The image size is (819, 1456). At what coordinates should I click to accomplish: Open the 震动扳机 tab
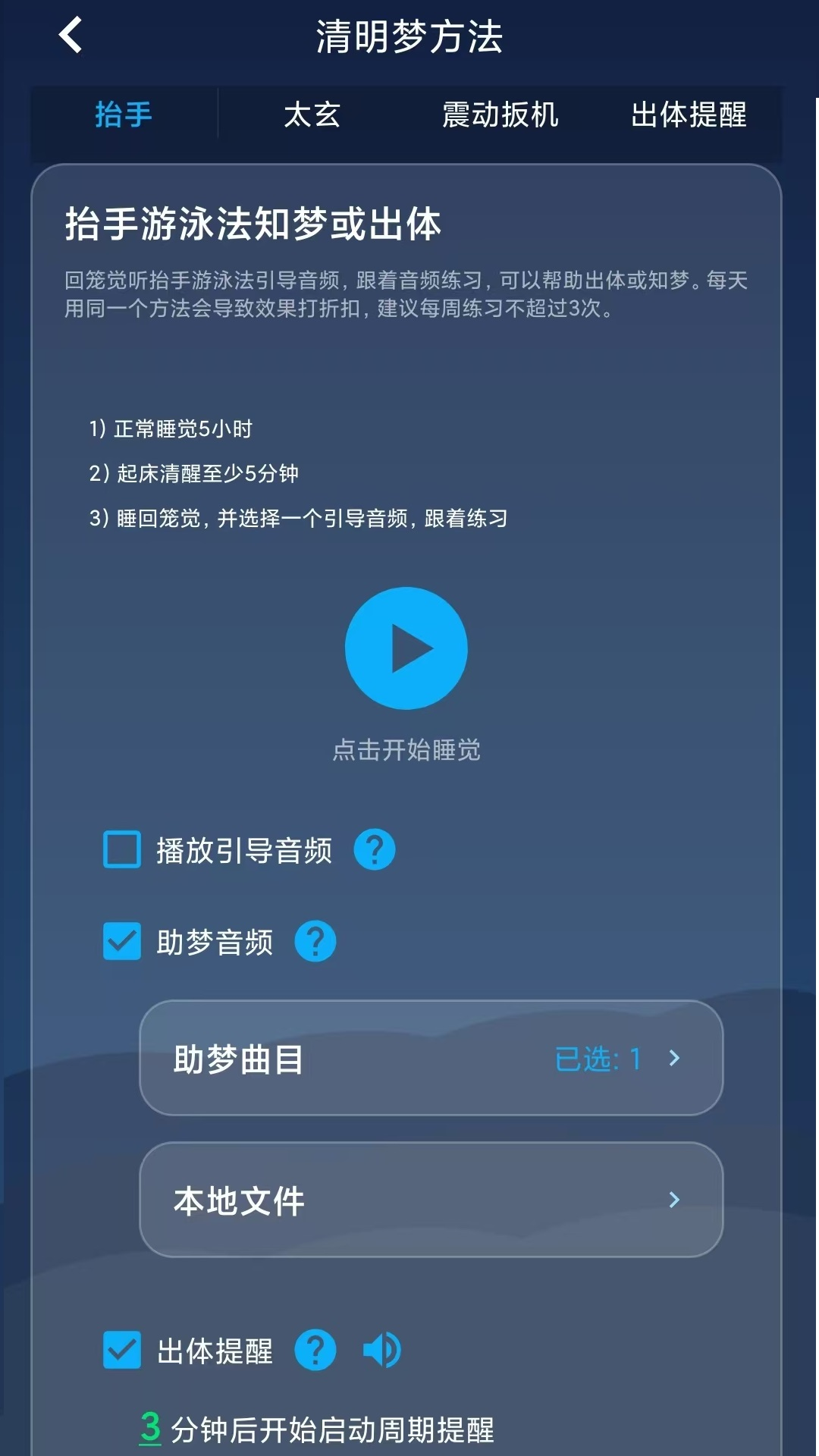(x=500, y=115)
